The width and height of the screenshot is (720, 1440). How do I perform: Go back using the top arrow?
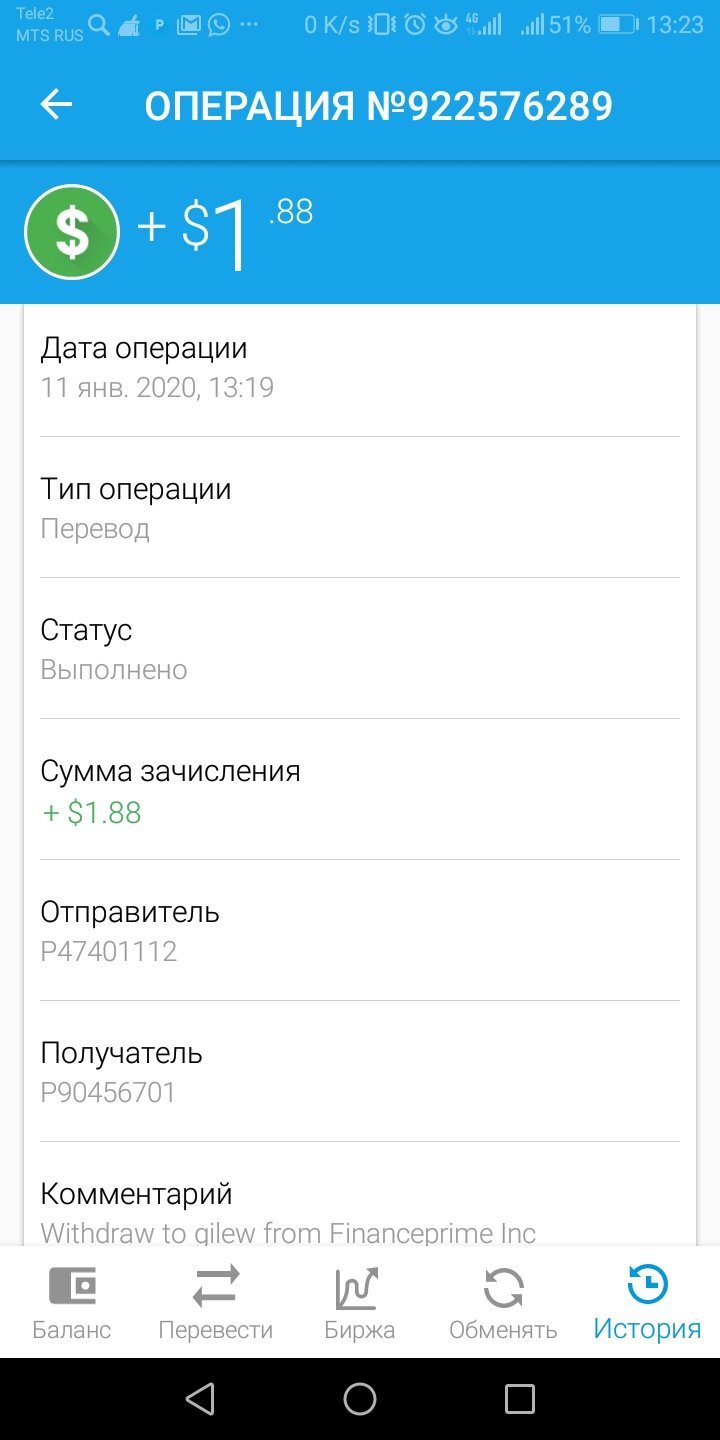click(56, 105)
